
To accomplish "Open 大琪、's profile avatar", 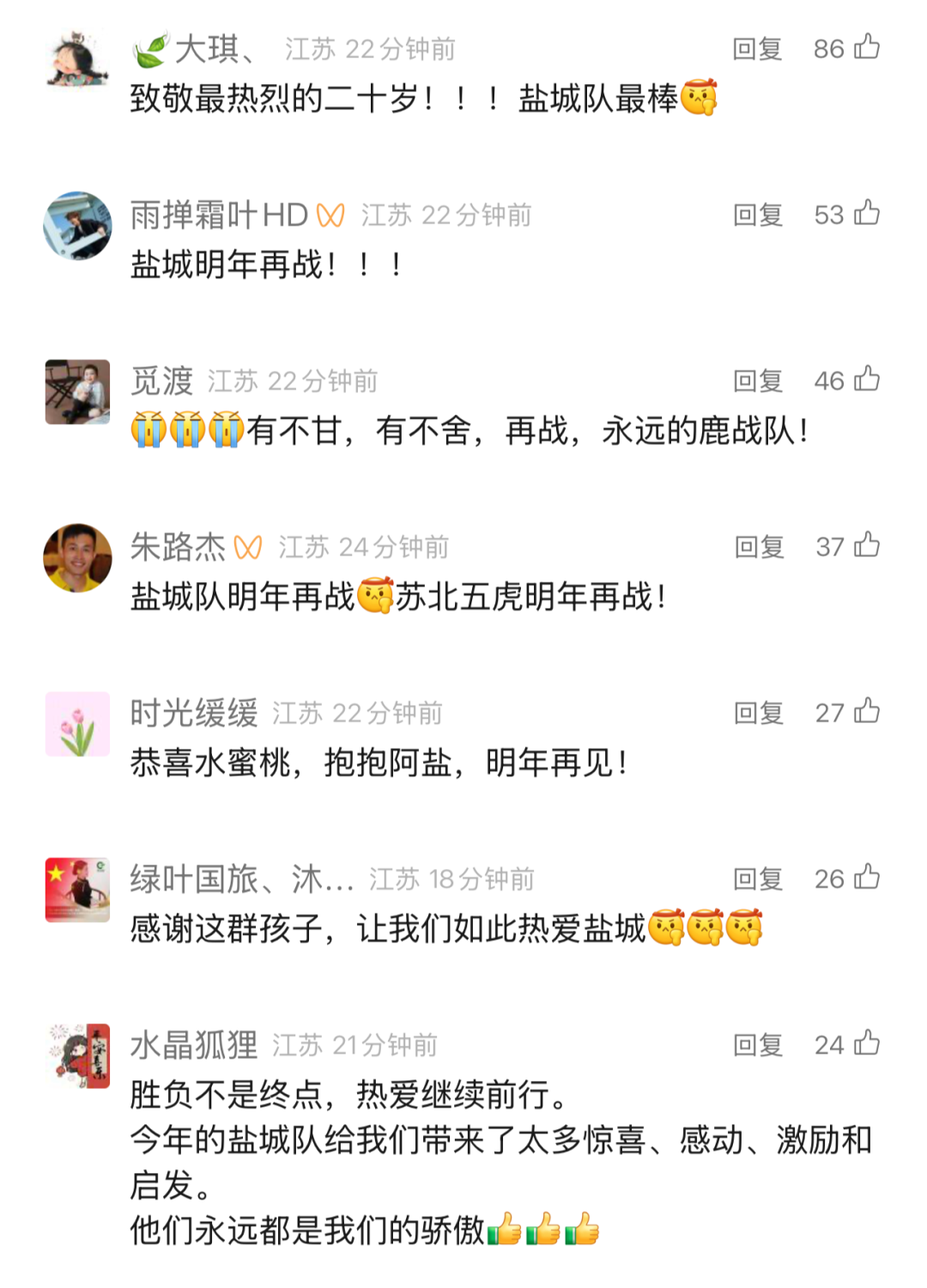I will pos(77,58).
